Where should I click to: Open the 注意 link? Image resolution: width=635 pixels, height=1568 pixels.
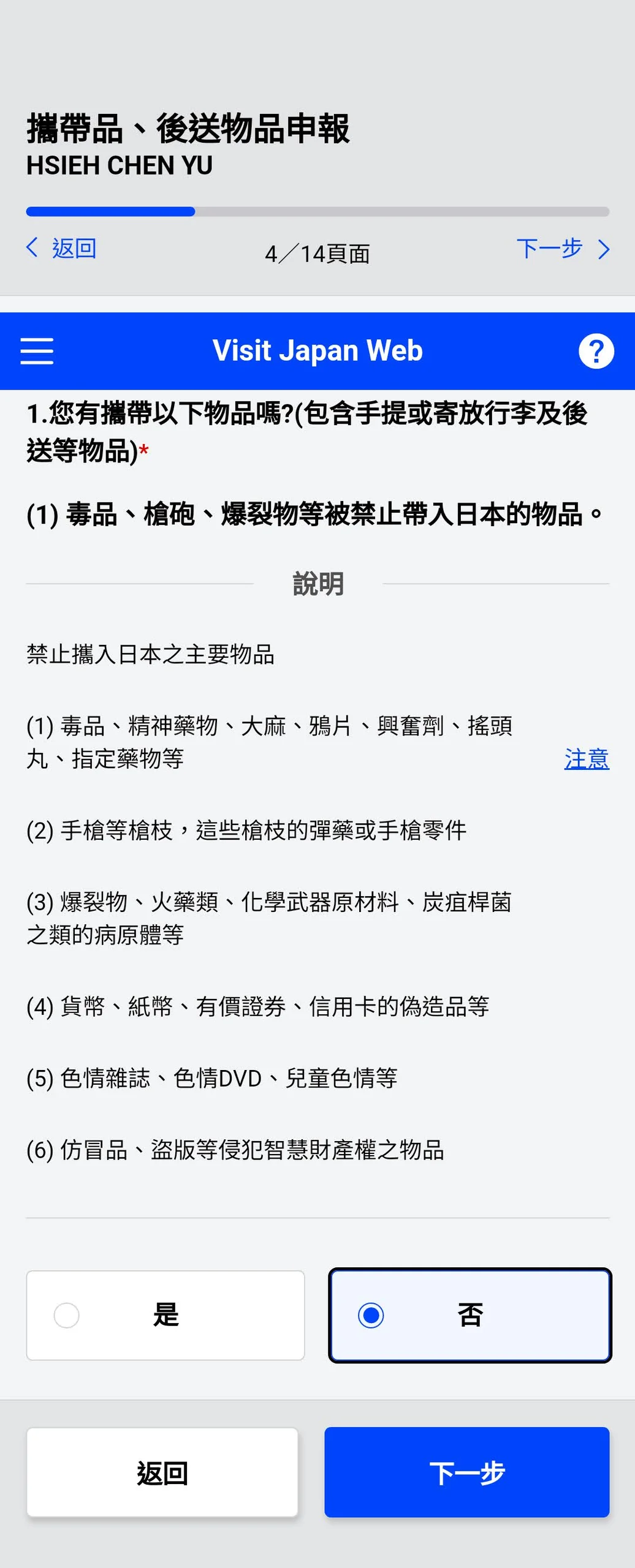587,759
